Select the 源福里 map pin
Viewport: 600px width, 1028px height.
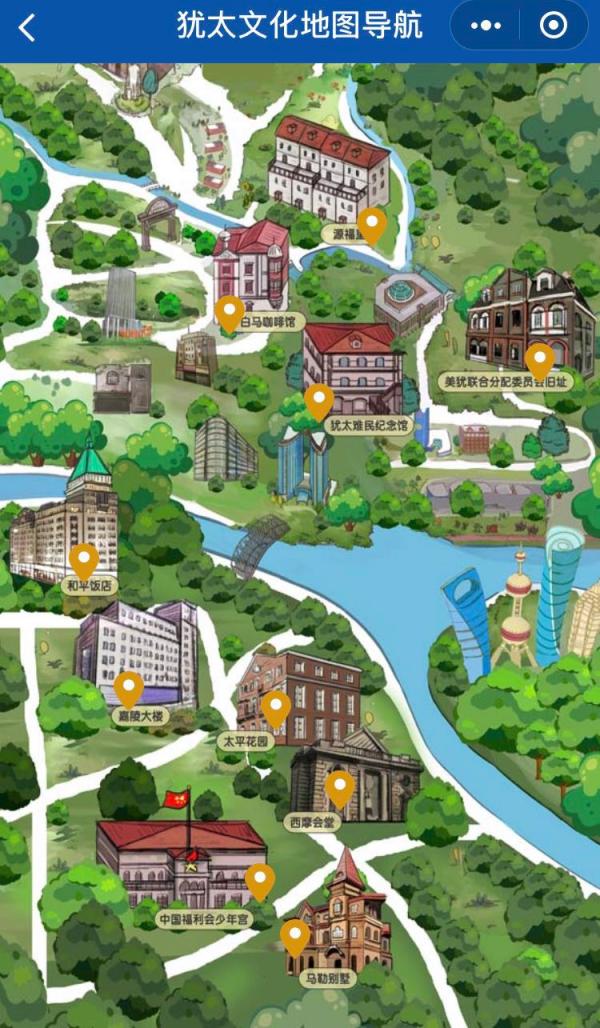click(372, 226)
